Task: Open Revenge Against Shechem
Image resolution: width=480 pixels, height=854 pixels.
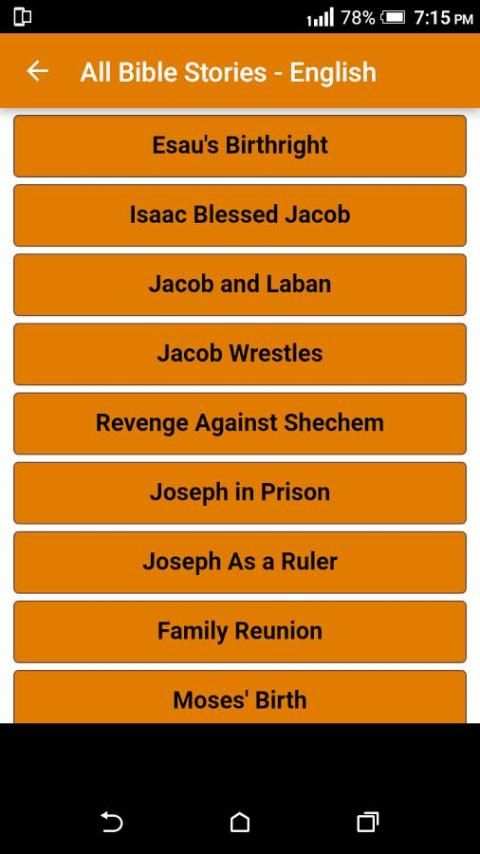Action: 240,423
